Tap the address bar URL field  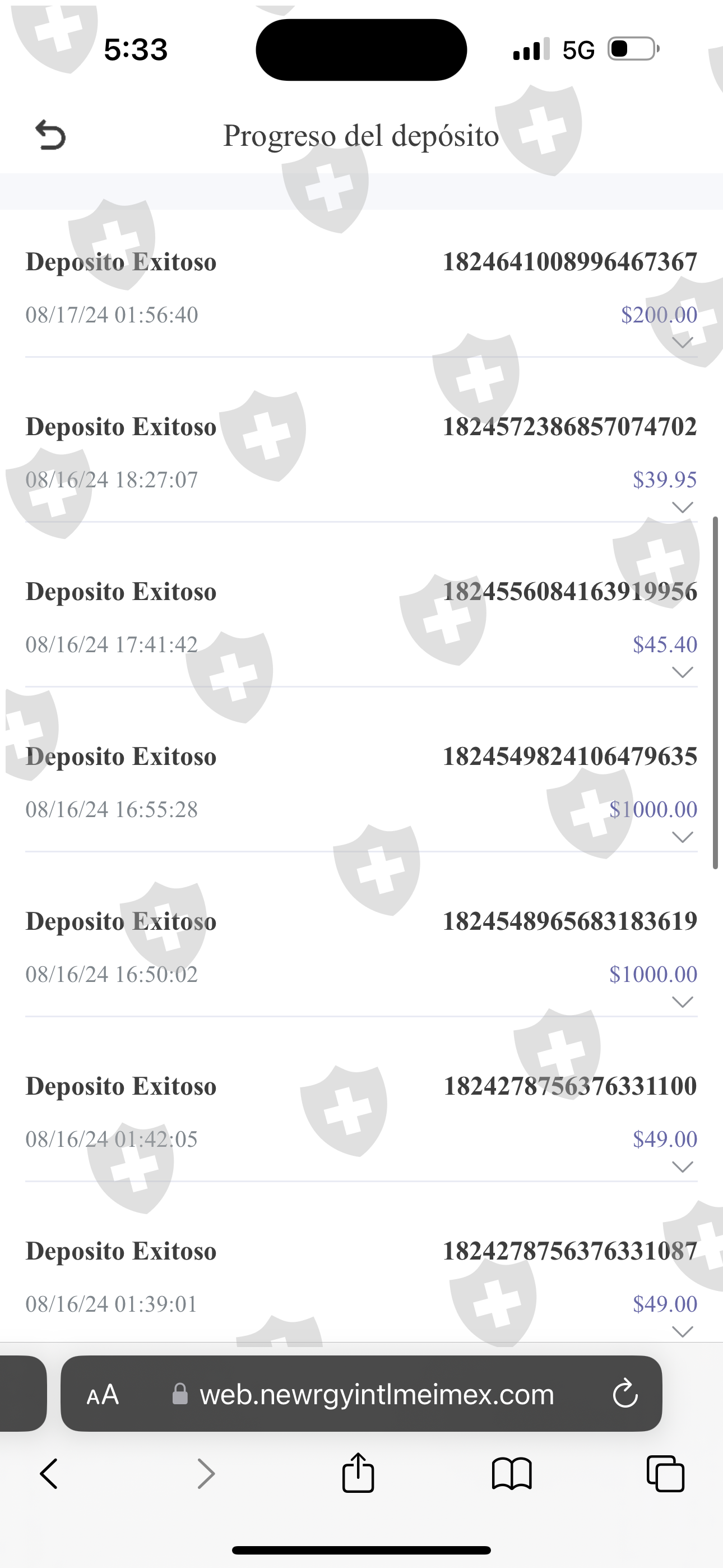(x=376, y=1395)
